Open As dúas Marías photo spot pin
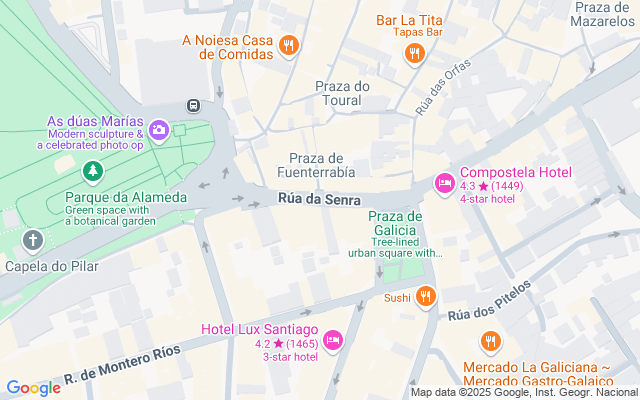Image resolution: width=640 pixels, height=400 pixels. (158, 130)
